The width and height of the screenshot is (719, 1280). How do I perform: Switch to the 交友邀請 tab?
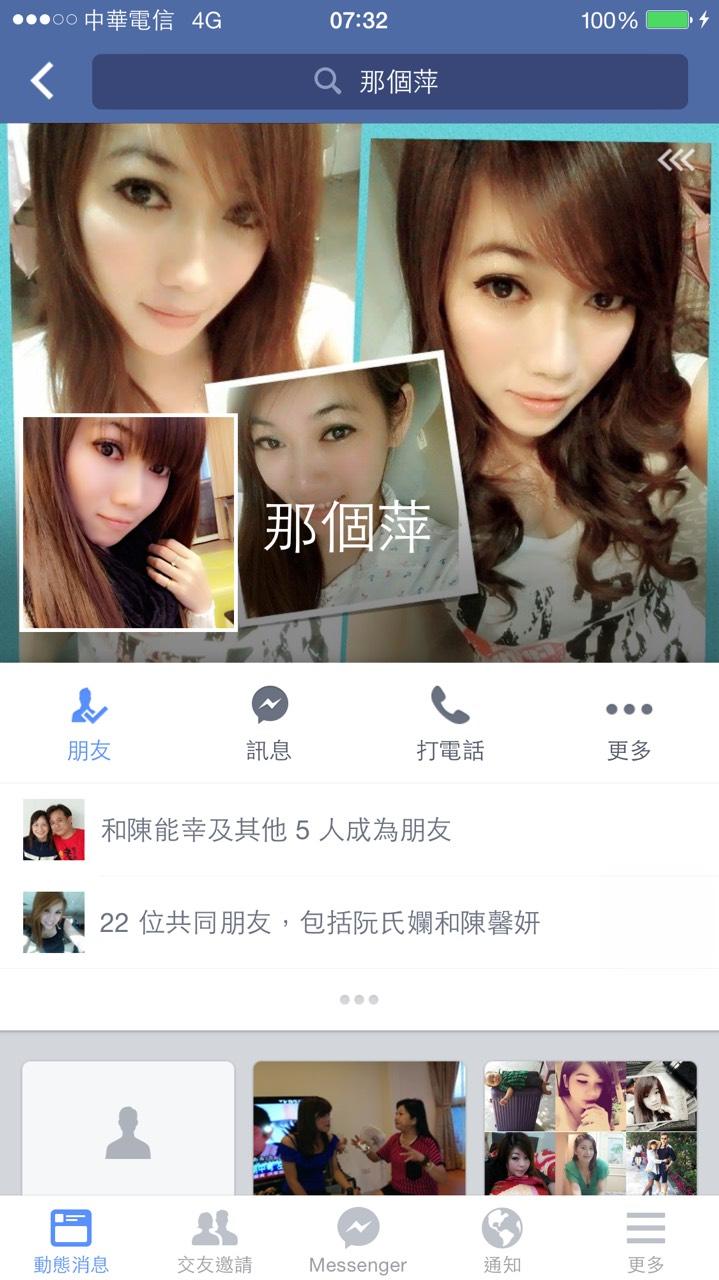click(215, 1240)
